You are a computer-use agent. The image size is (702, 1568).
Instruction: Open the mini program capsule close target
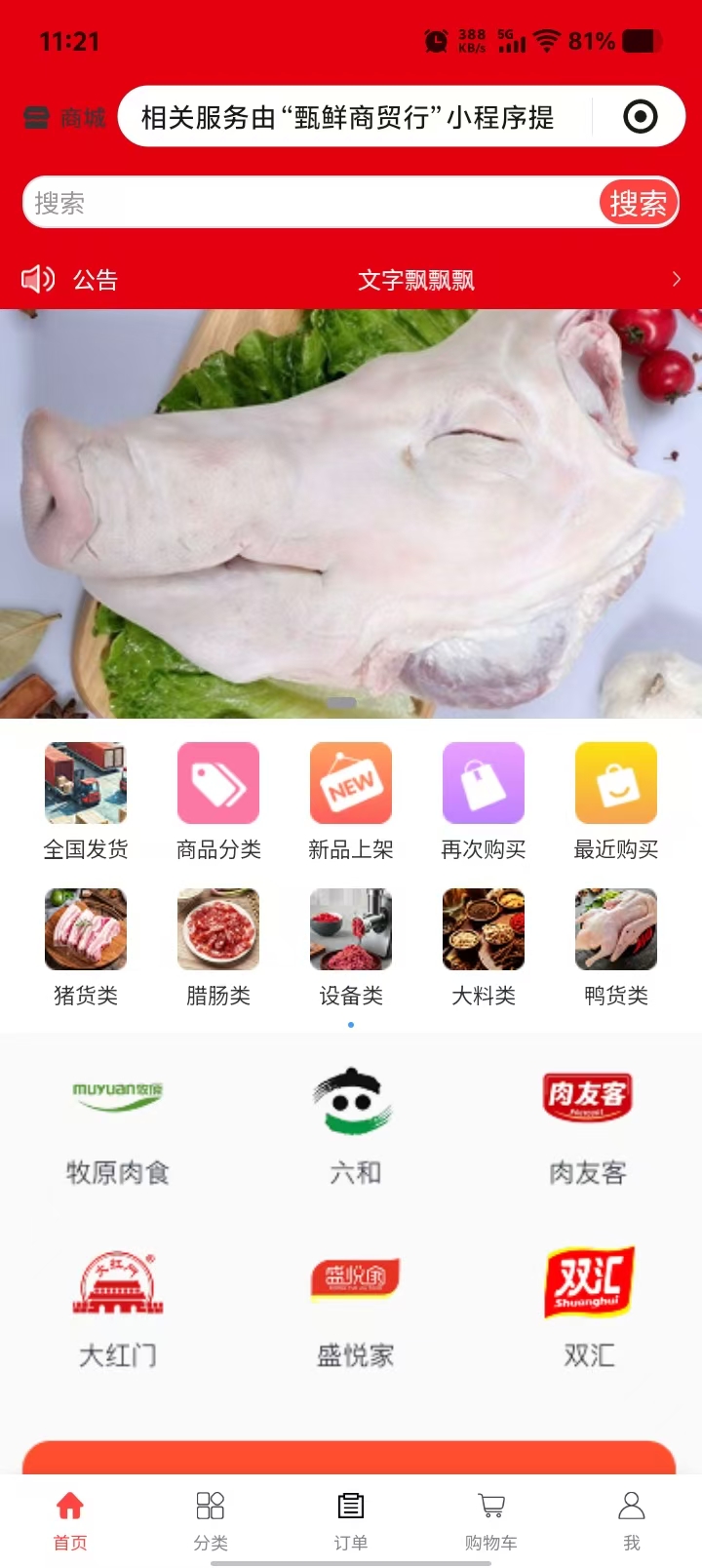click(640, 117)
